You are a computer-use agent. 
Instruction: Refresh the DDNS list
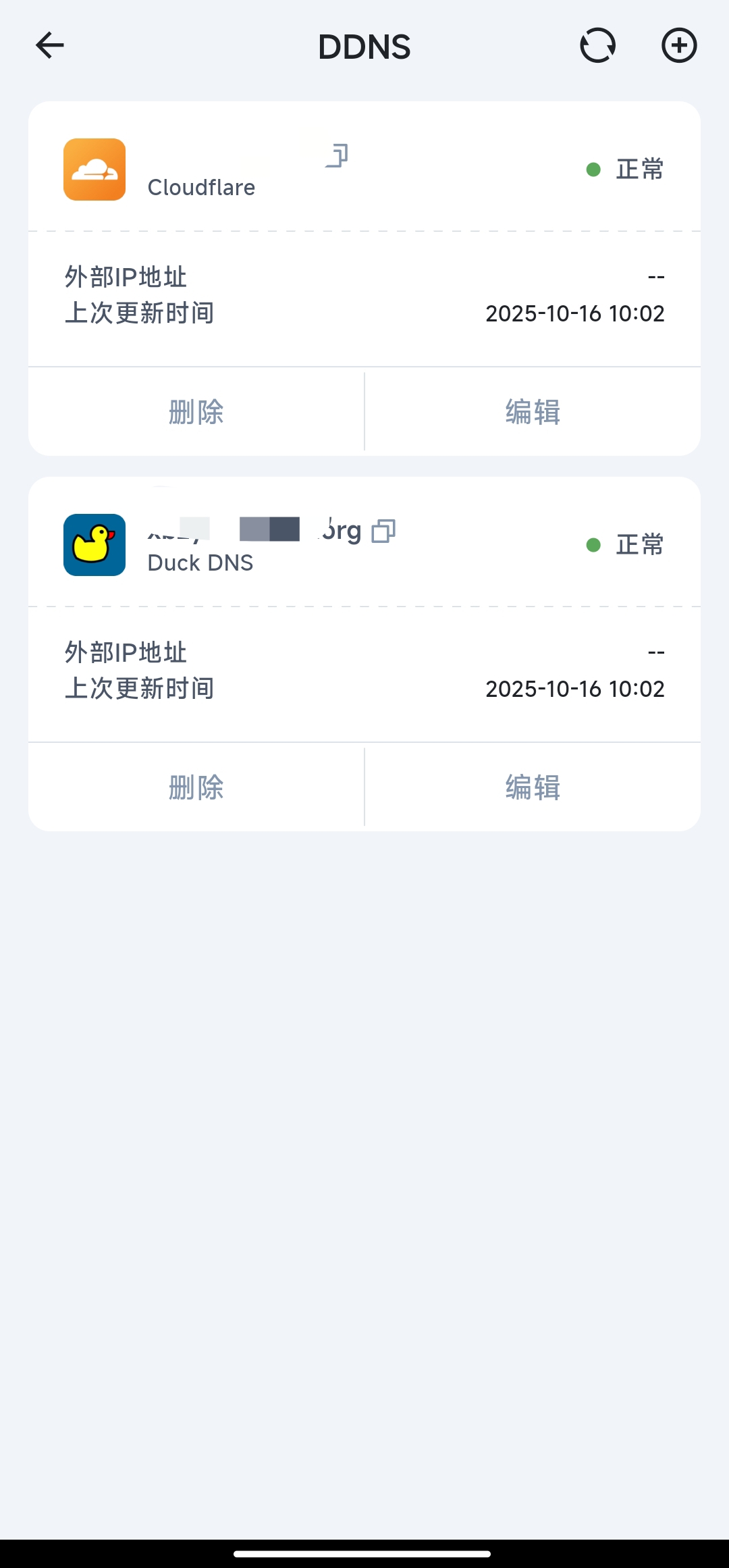pyautogui.click(x=597, y=46)
